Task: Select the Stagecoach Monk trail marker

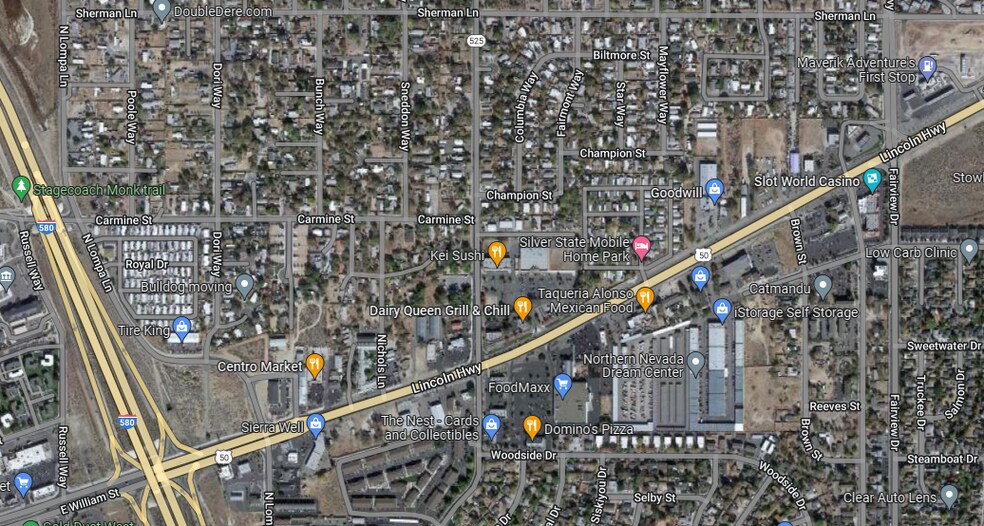Action: tap(21, 187)
